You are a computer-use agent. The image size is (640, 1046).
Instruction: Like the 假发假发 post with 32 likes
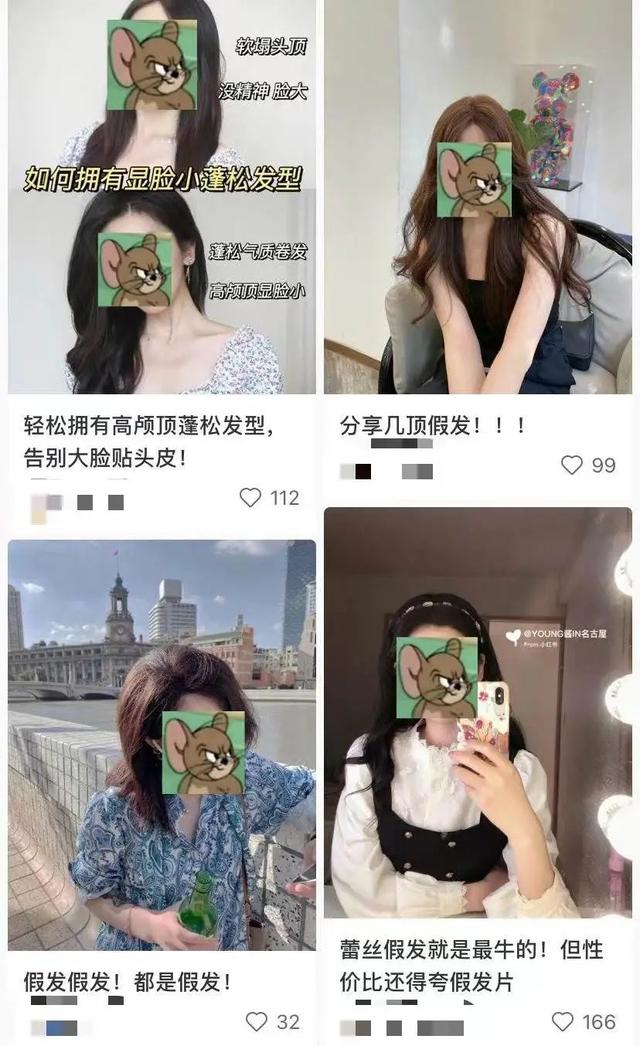(257, 1021)
